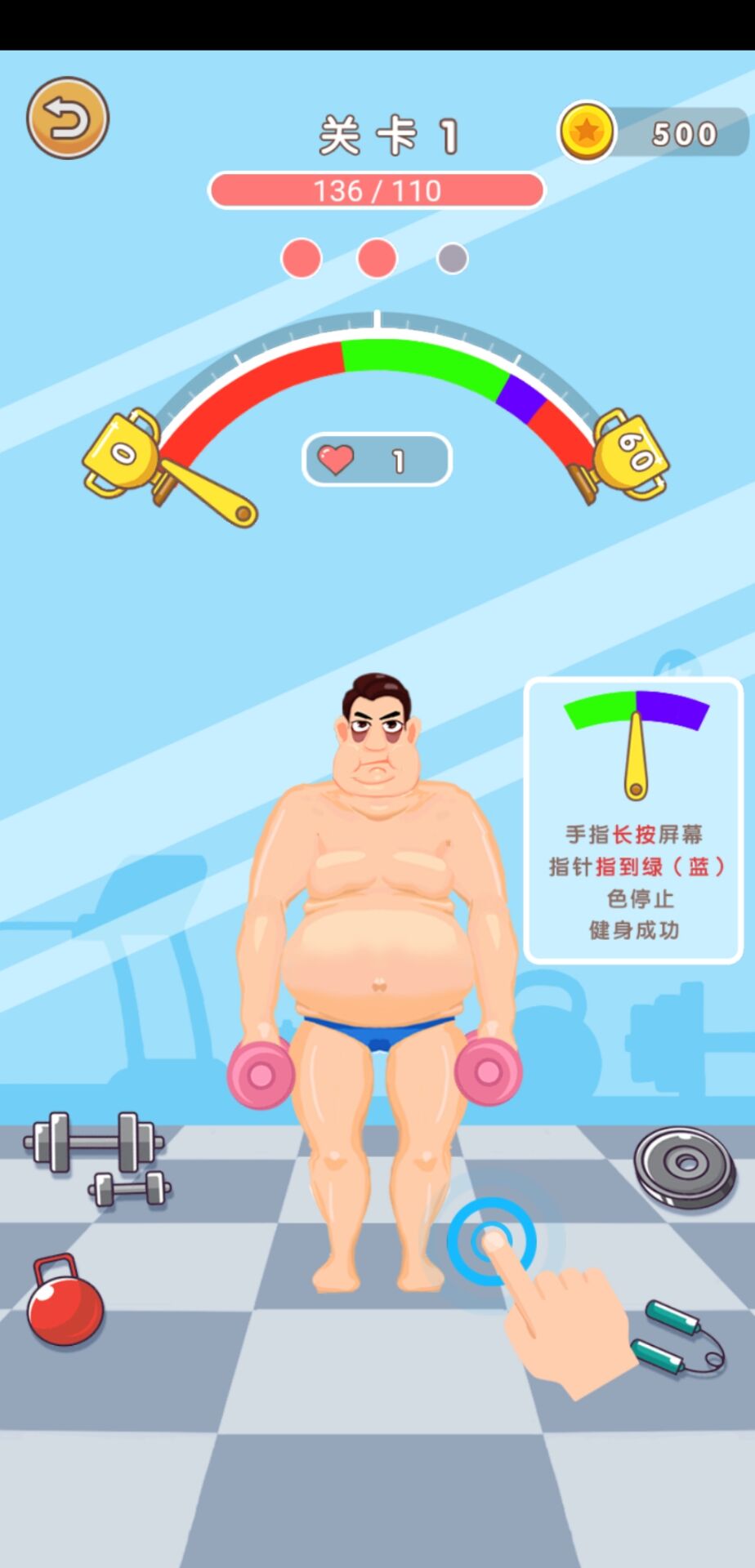Open the tutorial instruction panel
The width and height of the screenshot is (755, 1568).
pos(636,817)
